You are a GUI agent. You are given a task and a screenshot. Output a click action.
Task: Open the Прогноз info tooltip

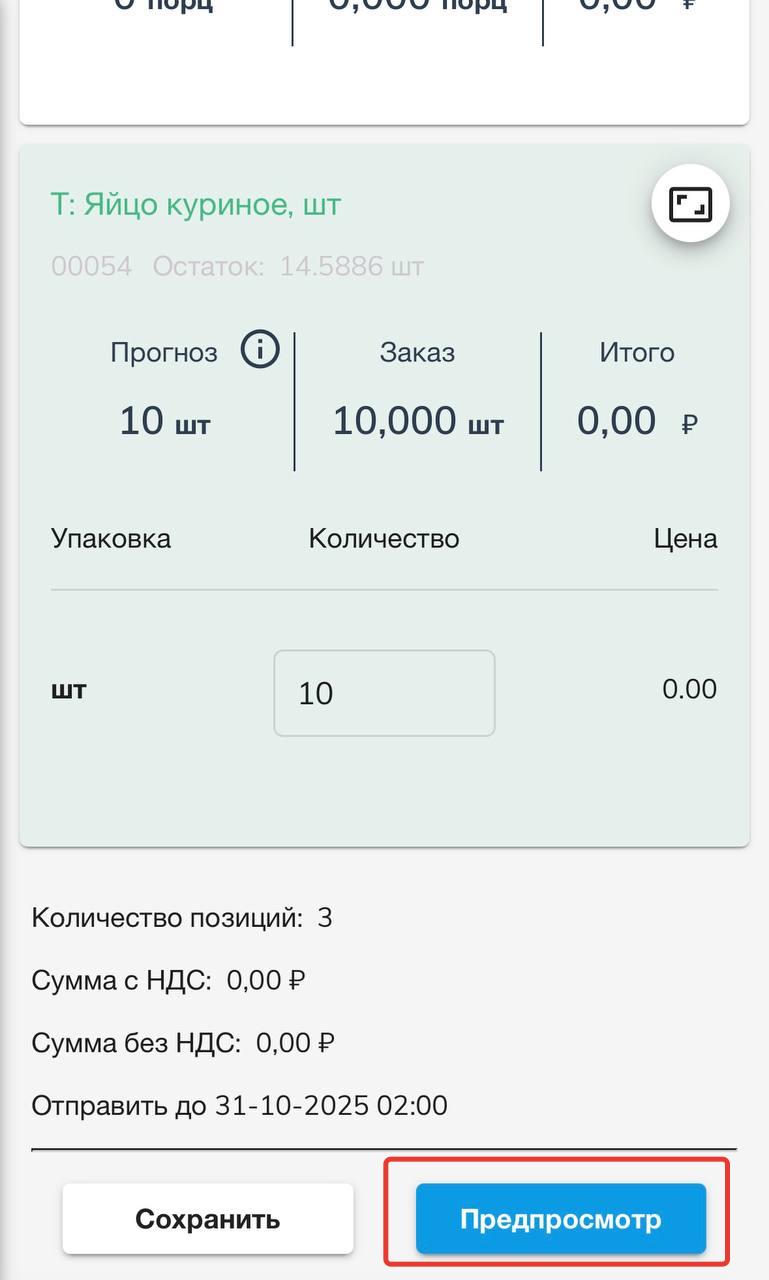[x=260, y=350]
